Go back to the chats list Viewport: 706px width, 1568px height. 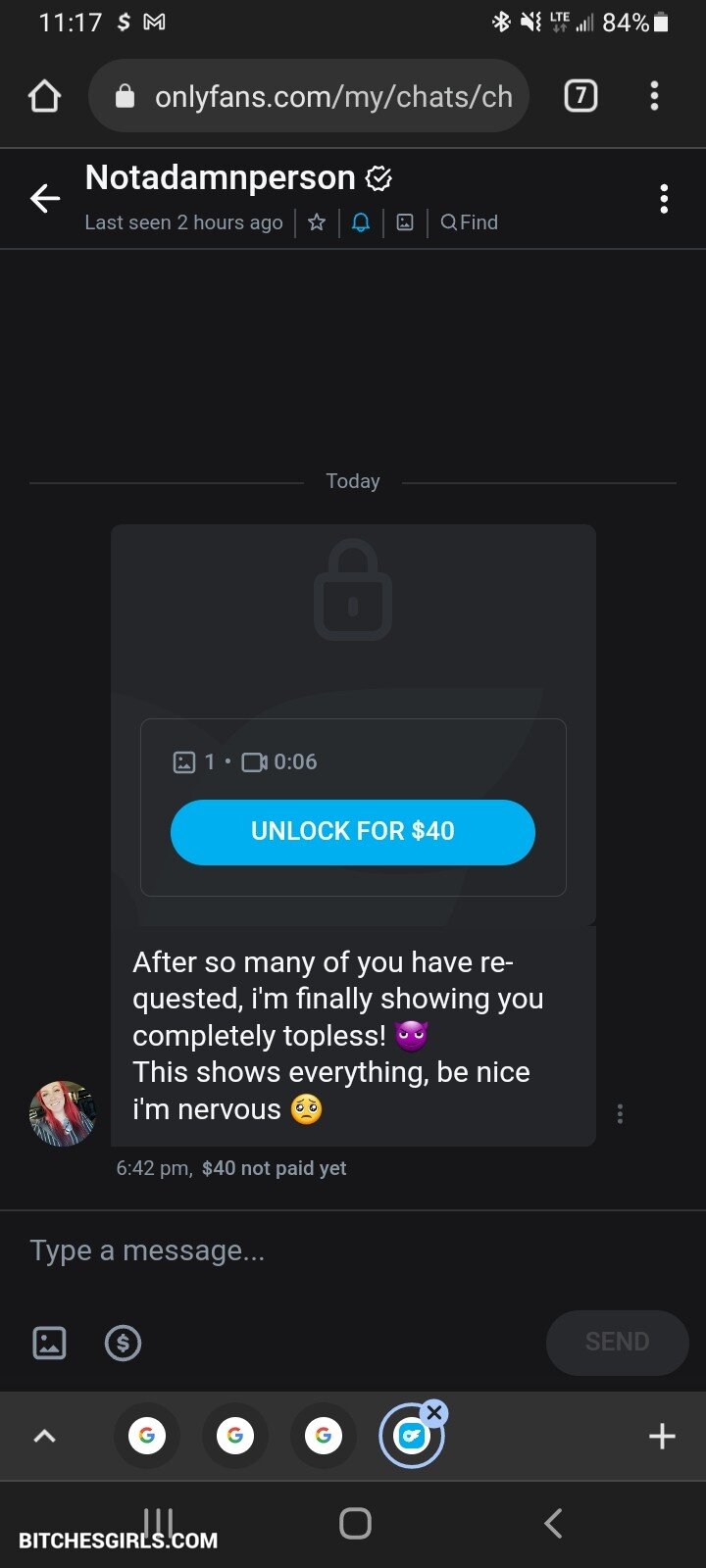pyautogui.click(x=45, y=199)
